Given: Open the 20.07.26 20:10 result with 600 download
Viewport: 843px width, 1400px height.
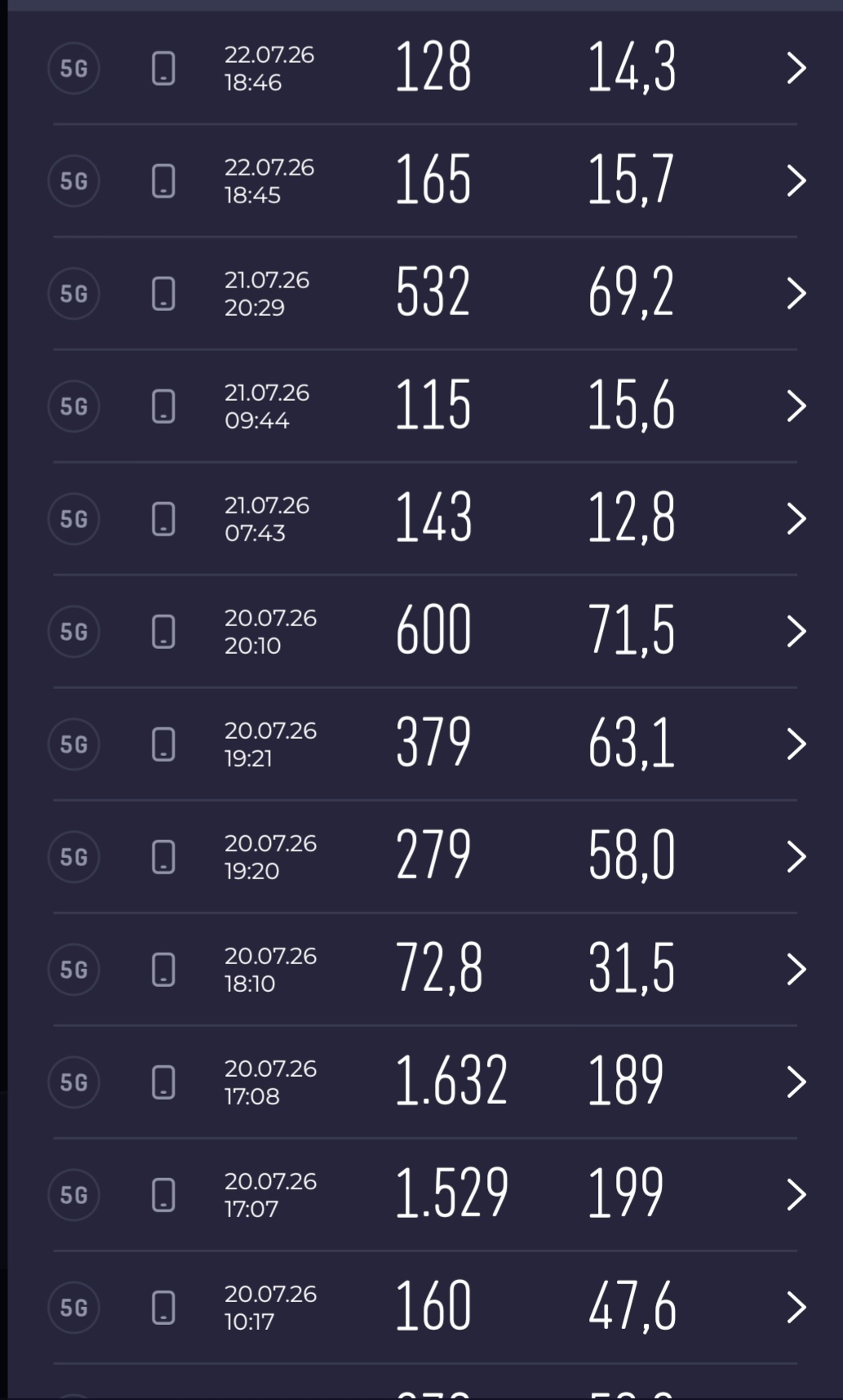Looking at the screenshot, I should (425, 632).
